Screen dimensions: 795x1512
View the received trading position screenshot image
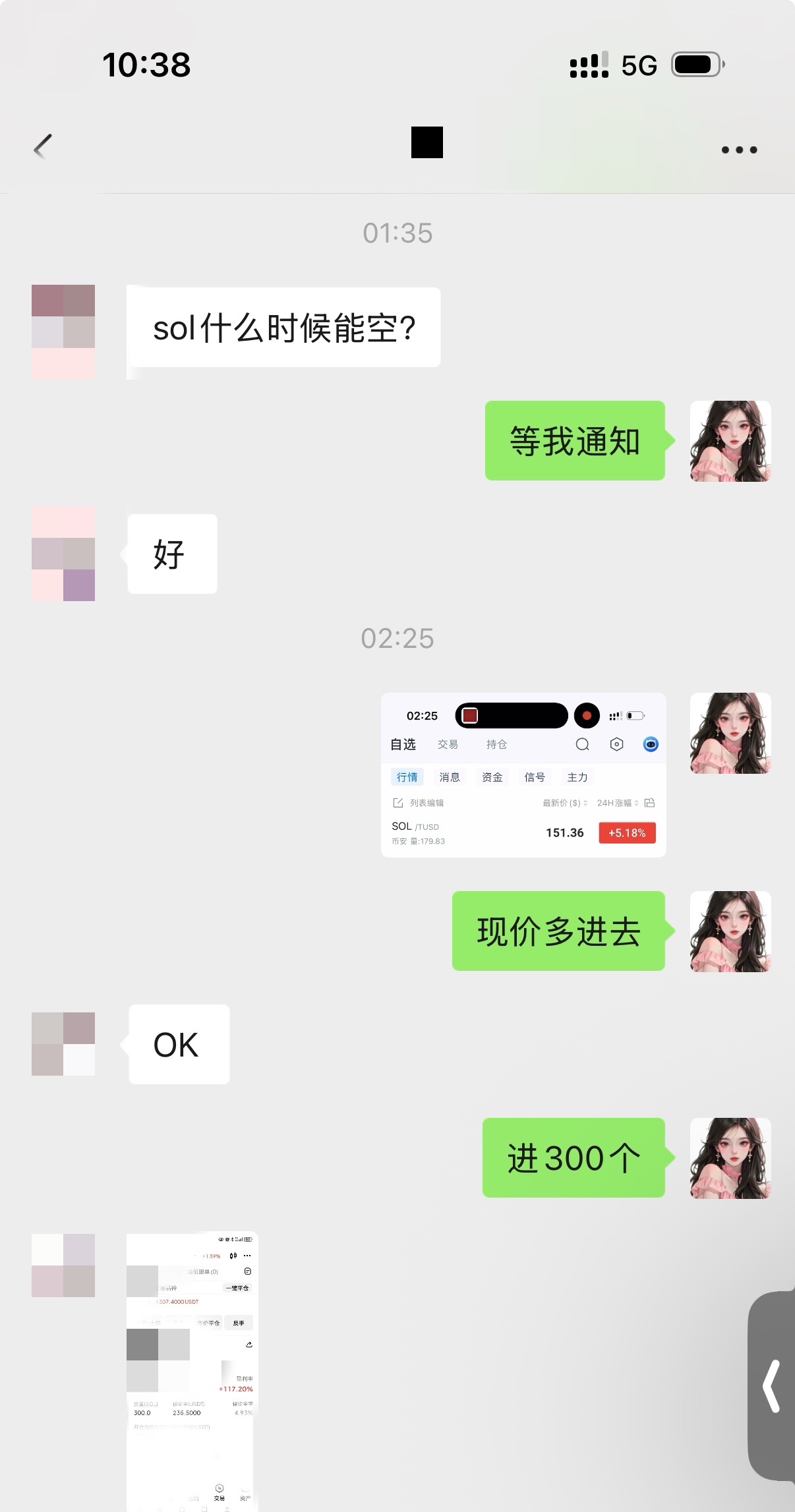(190, 1371)
